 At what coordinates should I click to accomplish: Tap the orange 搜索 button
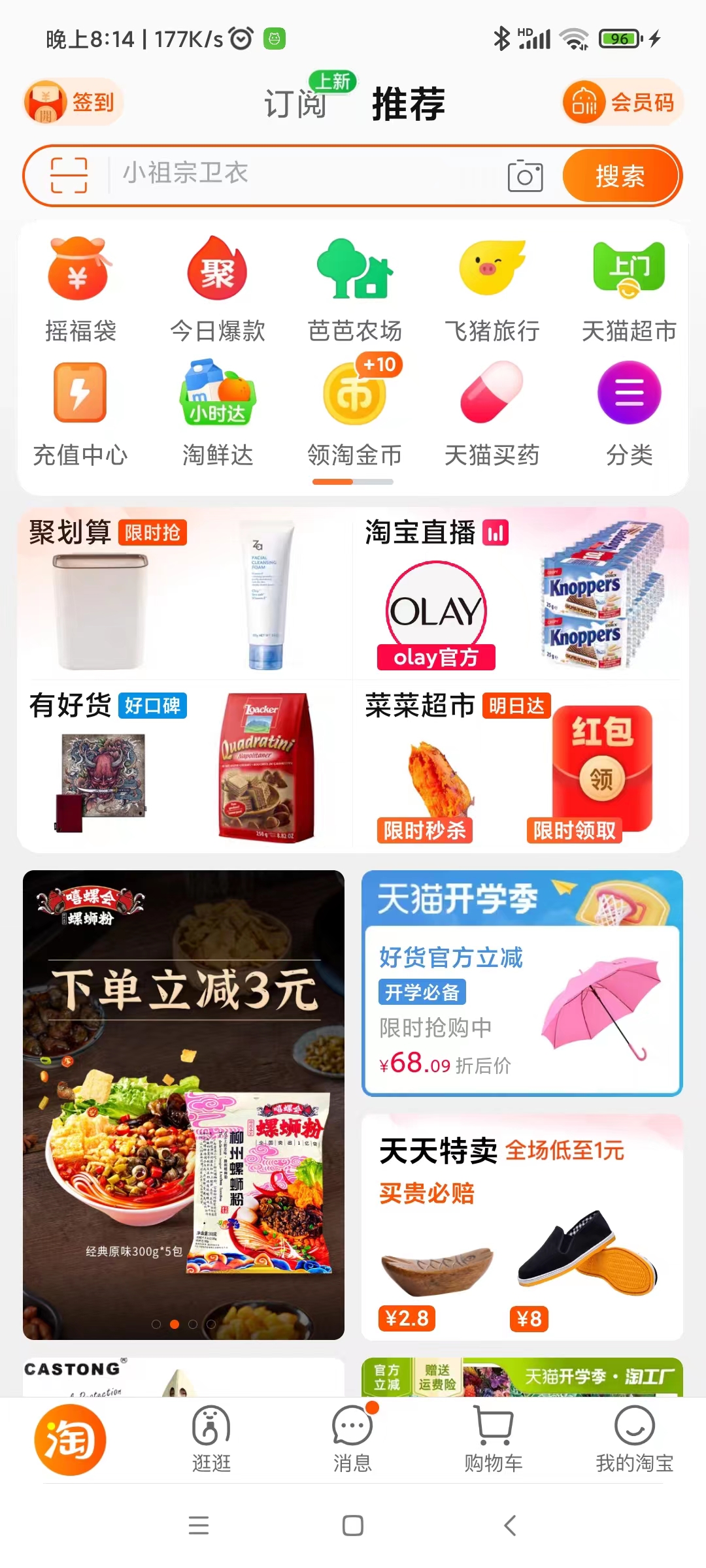[x=620, y=176]
